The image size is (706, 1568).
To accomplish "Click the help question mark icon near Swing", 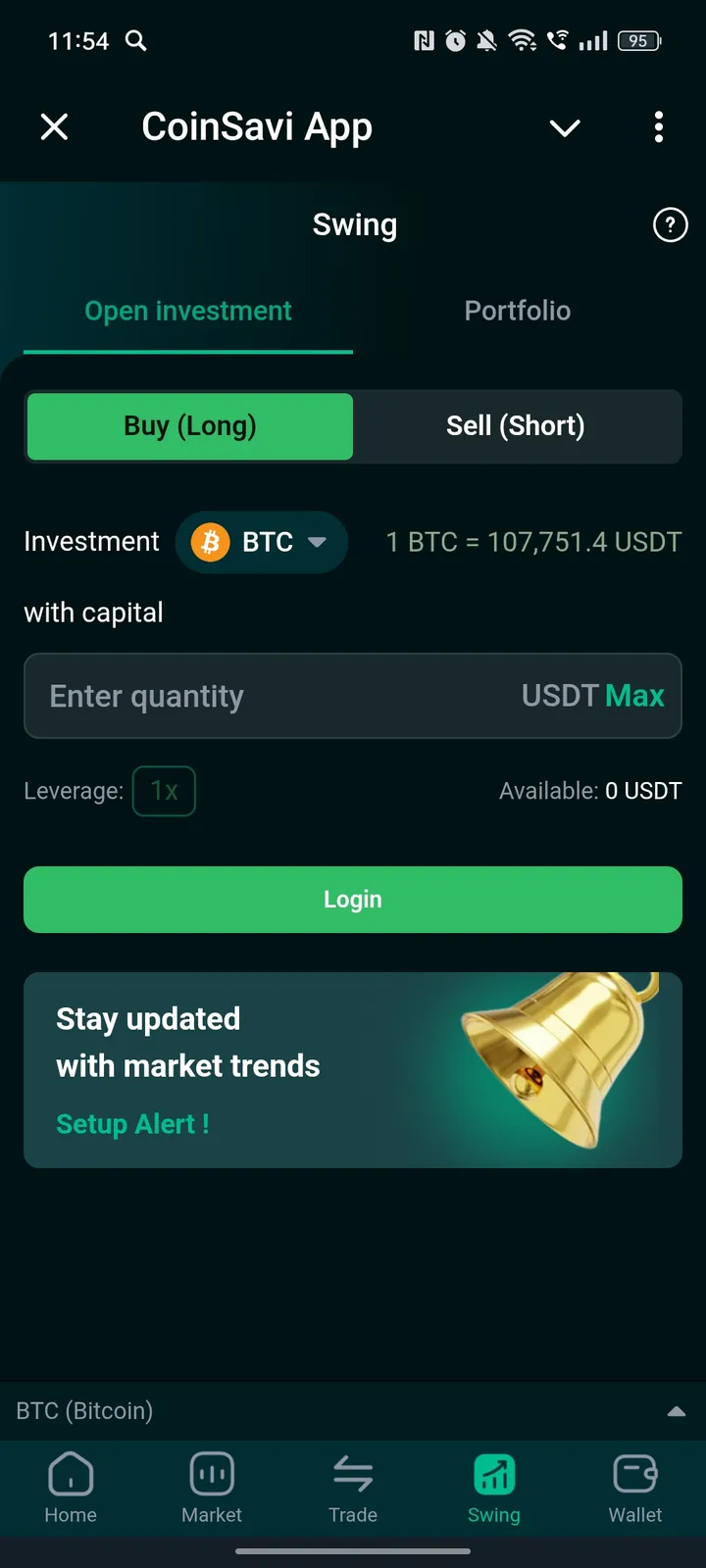I will [x=670, y=224].
